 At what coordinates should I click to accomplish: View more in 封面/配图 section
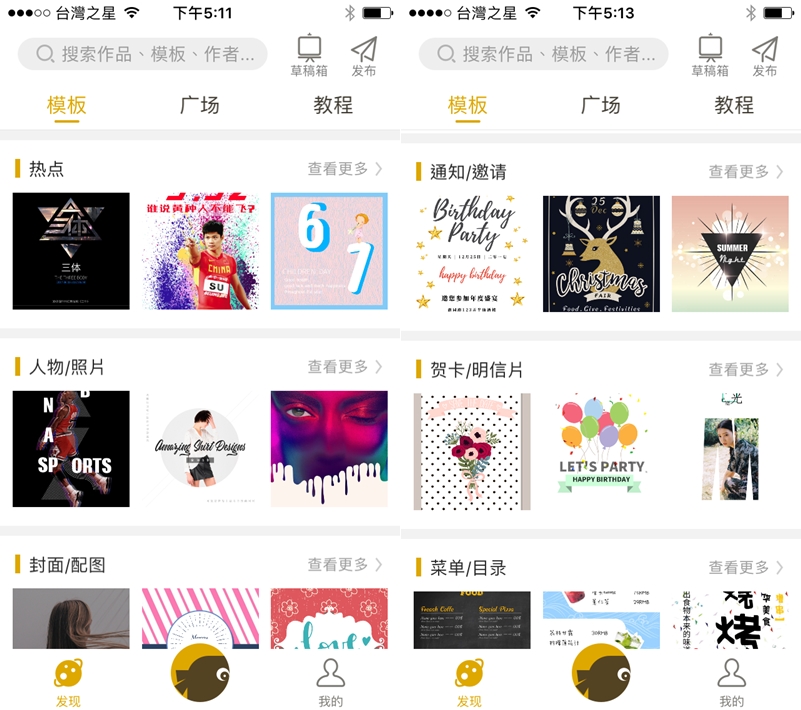click(345, 565)
